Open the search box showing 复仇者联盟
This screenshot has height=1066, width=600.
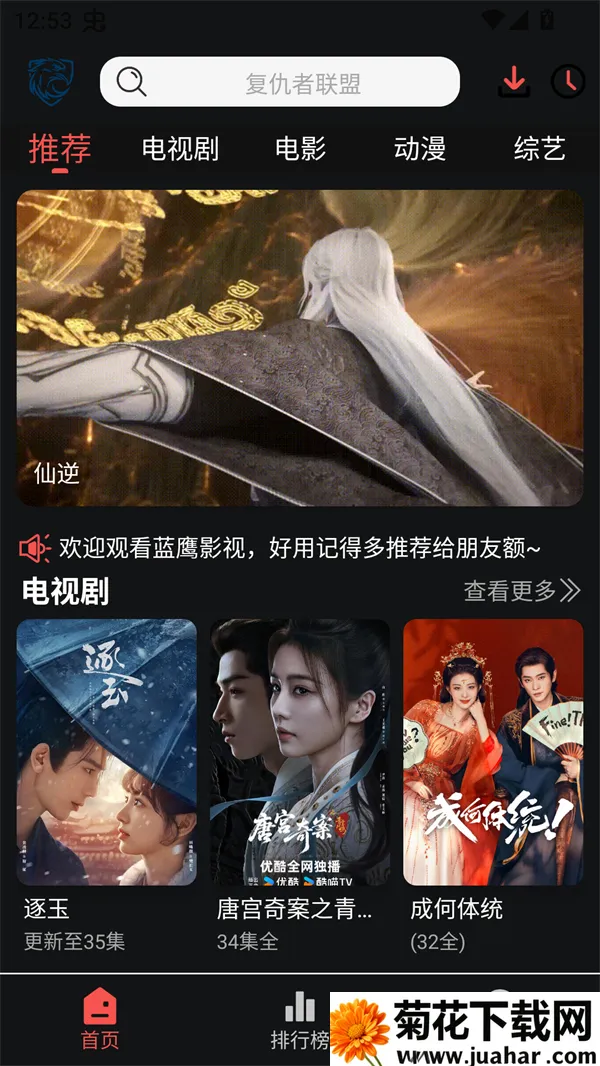click(280, 82)
